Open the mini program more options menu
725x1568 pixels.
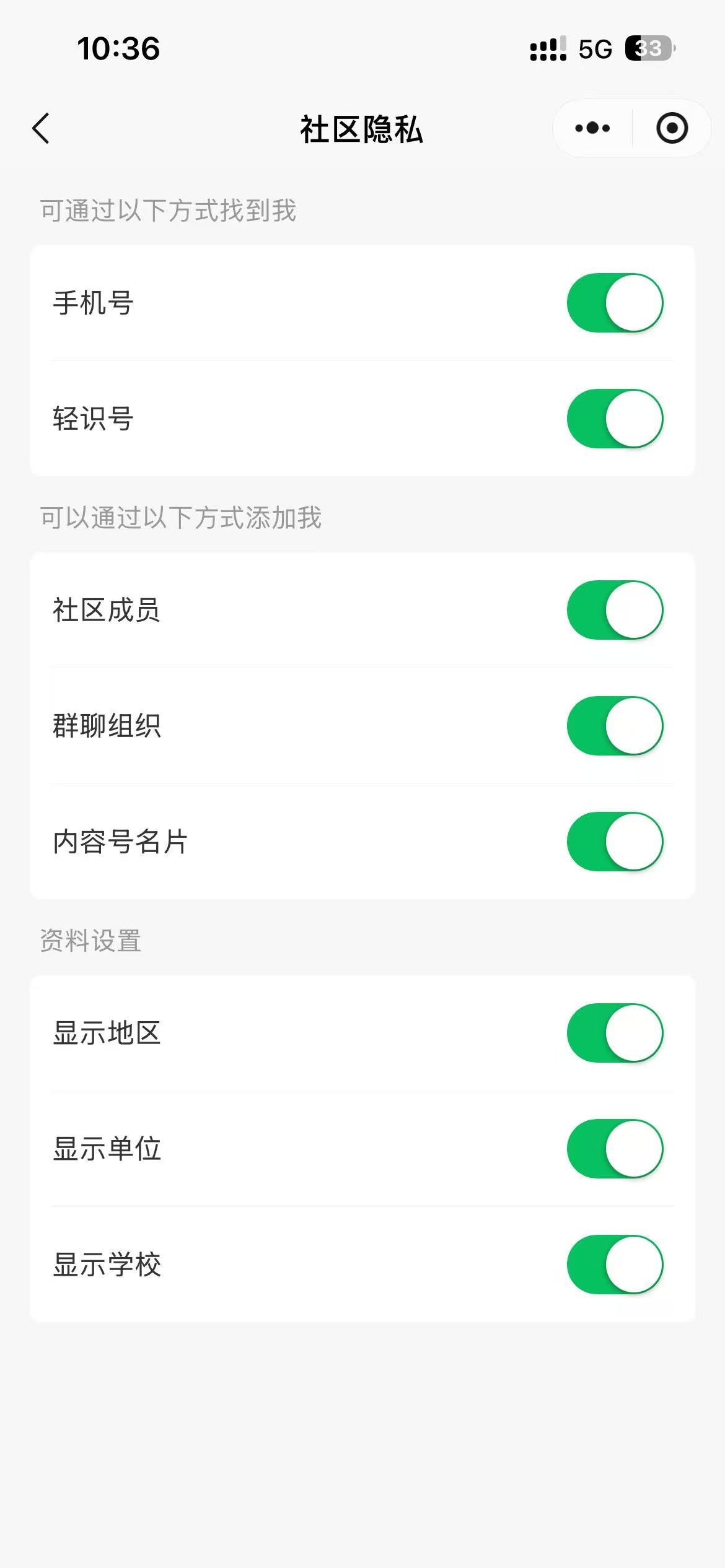(592, 128)
